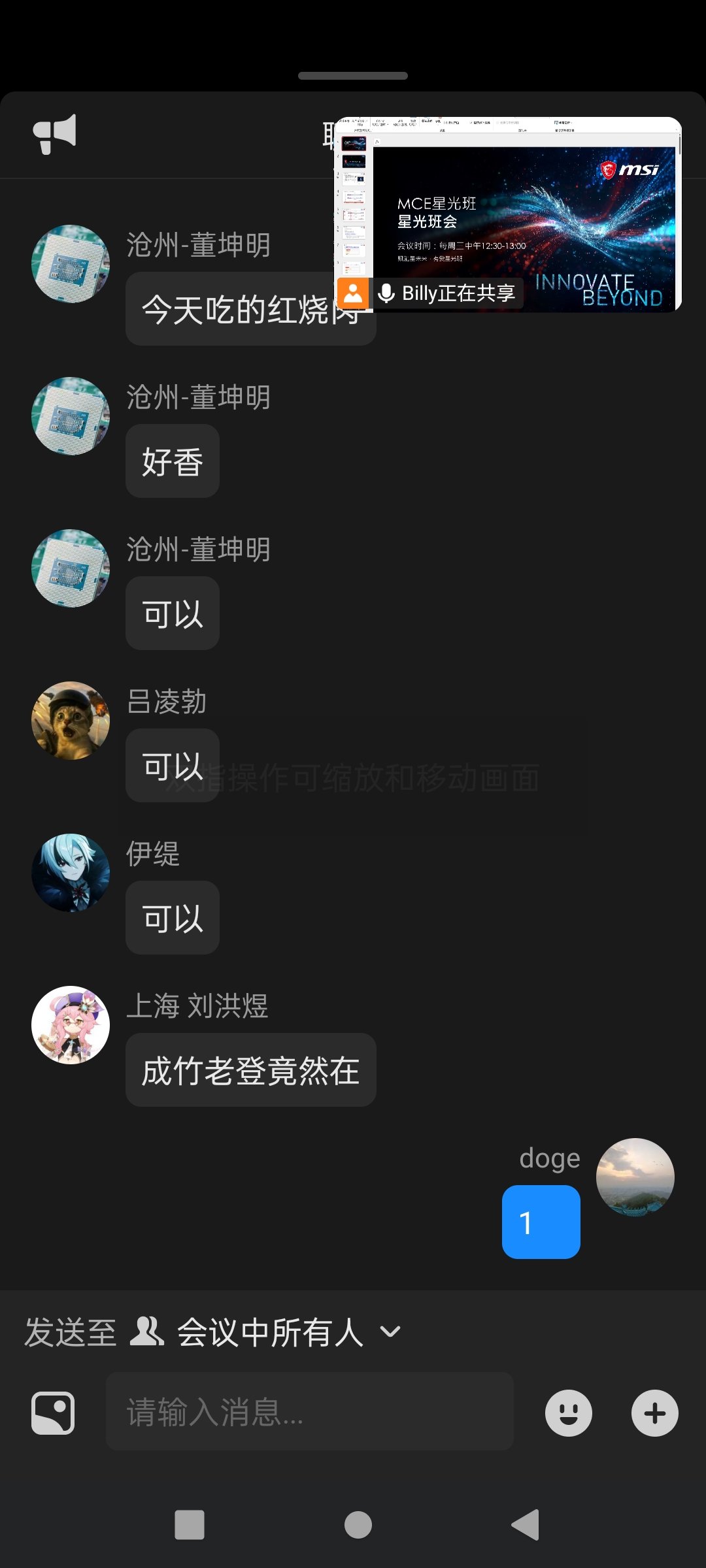Open the emoji picker

(568, 1413)
